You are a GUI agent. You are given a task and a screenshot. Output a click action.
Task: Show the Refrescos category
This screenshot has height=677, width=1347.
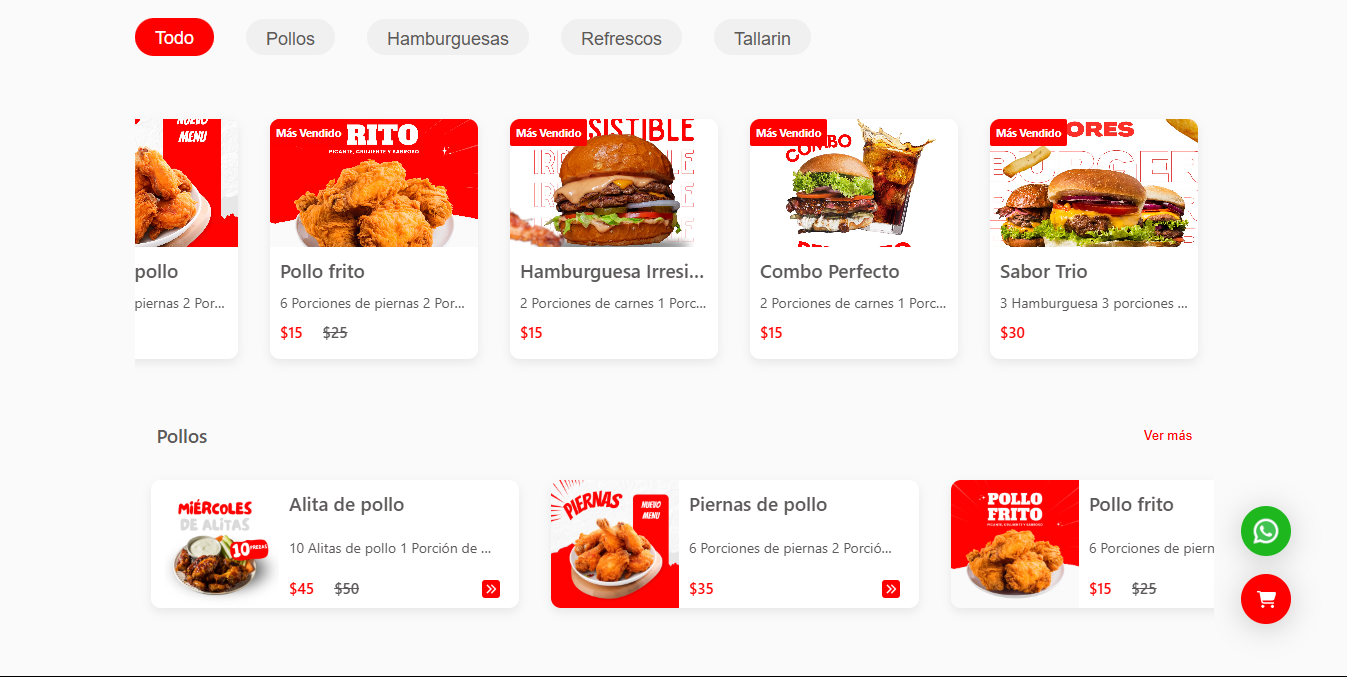[621, 38]
